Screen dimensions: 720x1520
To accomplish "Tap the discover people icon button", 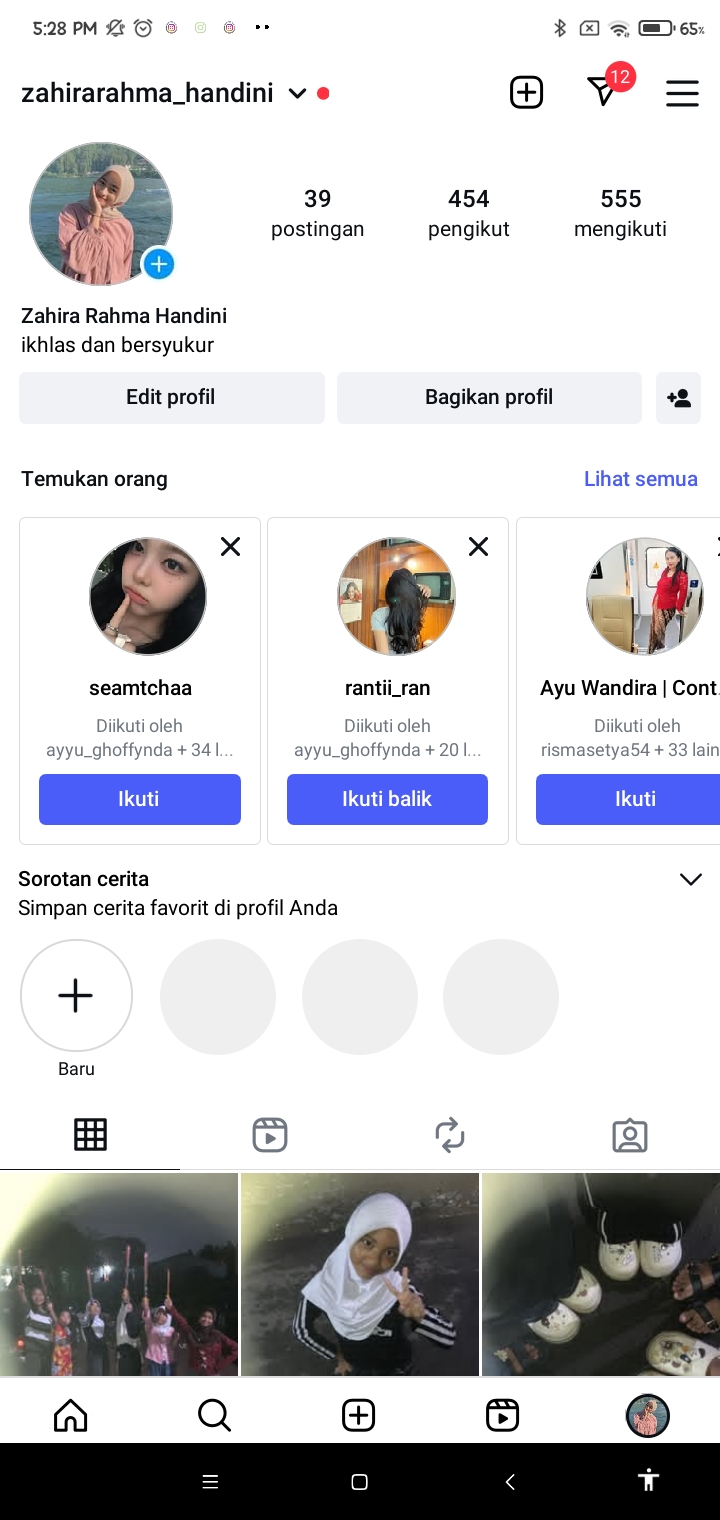I will 678,397.
